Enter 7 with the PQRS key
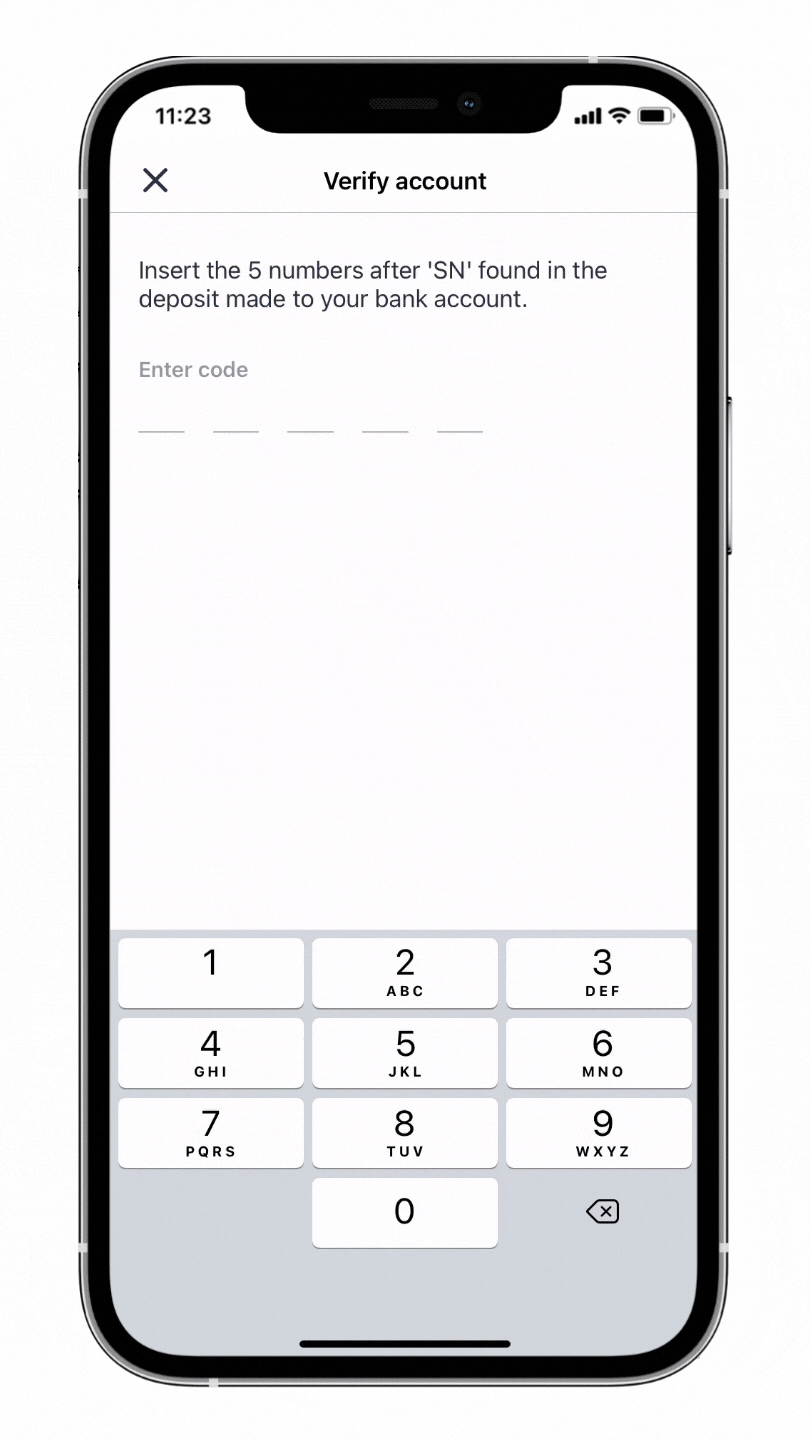Image resolution: width=810 pixels, height=1440 pixels. 211,1132
